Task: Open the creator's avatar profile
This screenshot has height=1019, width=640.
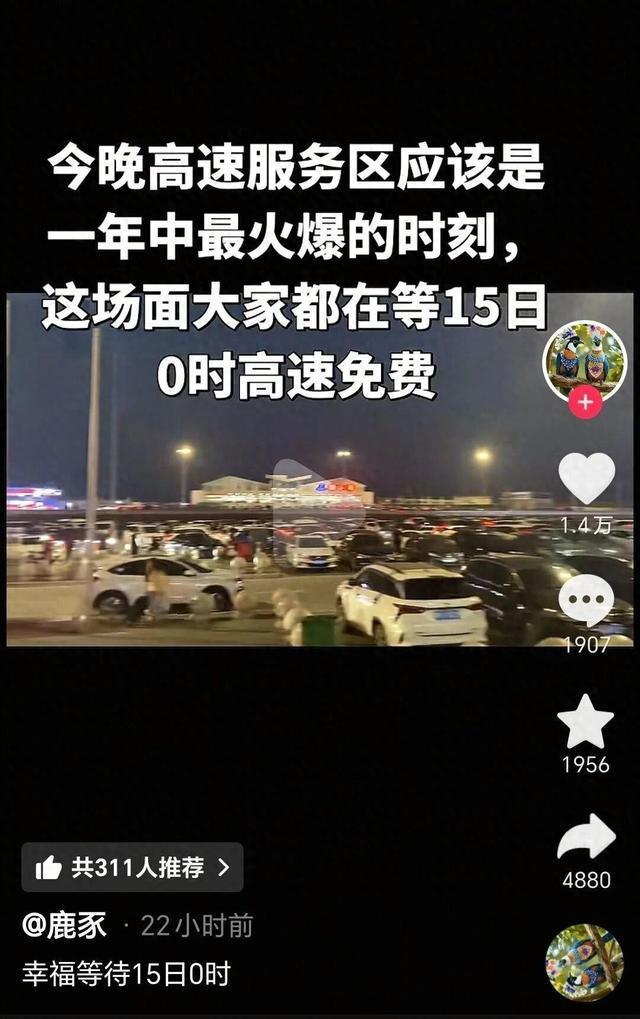Action: [x=585, y=360]
